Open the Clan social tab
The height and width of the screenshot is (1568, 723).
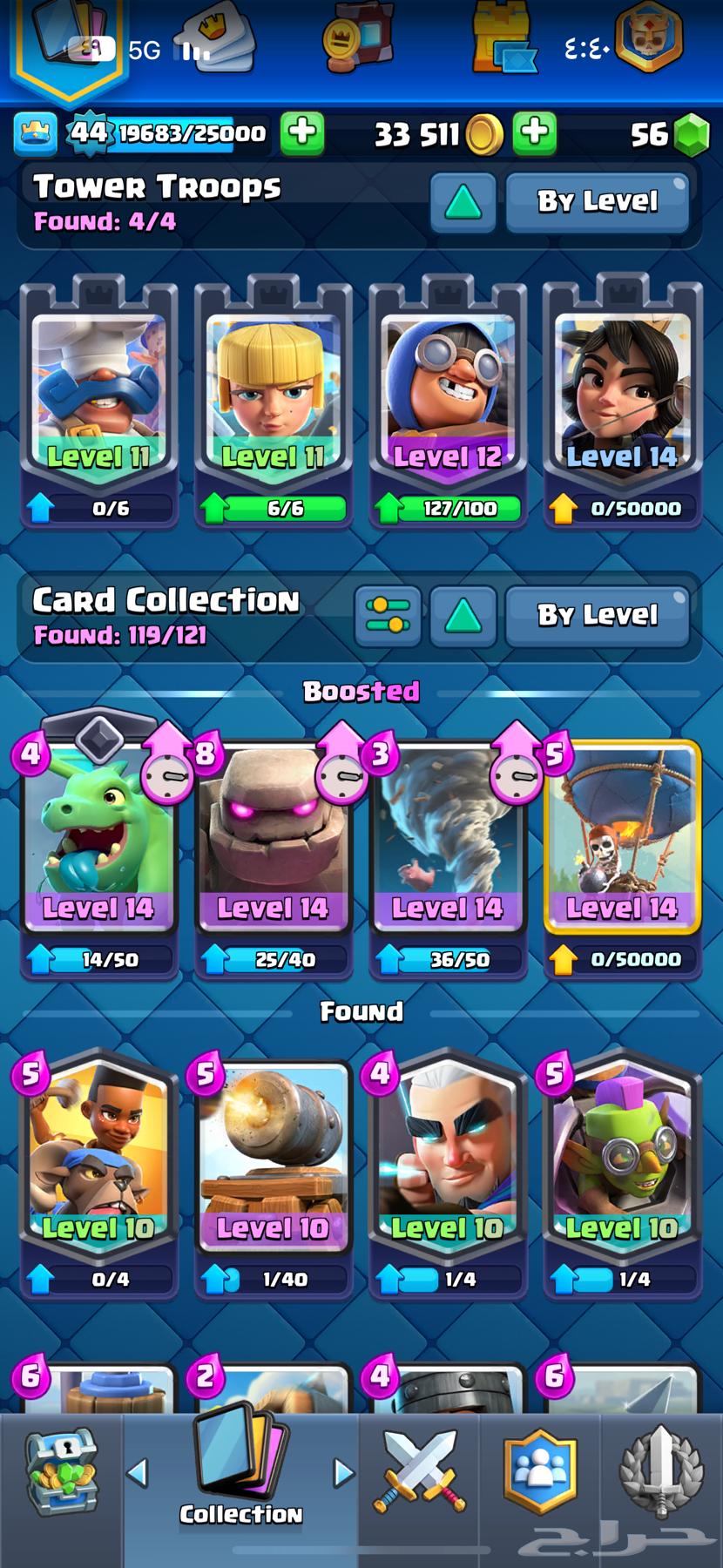[x=540, y=1472]
